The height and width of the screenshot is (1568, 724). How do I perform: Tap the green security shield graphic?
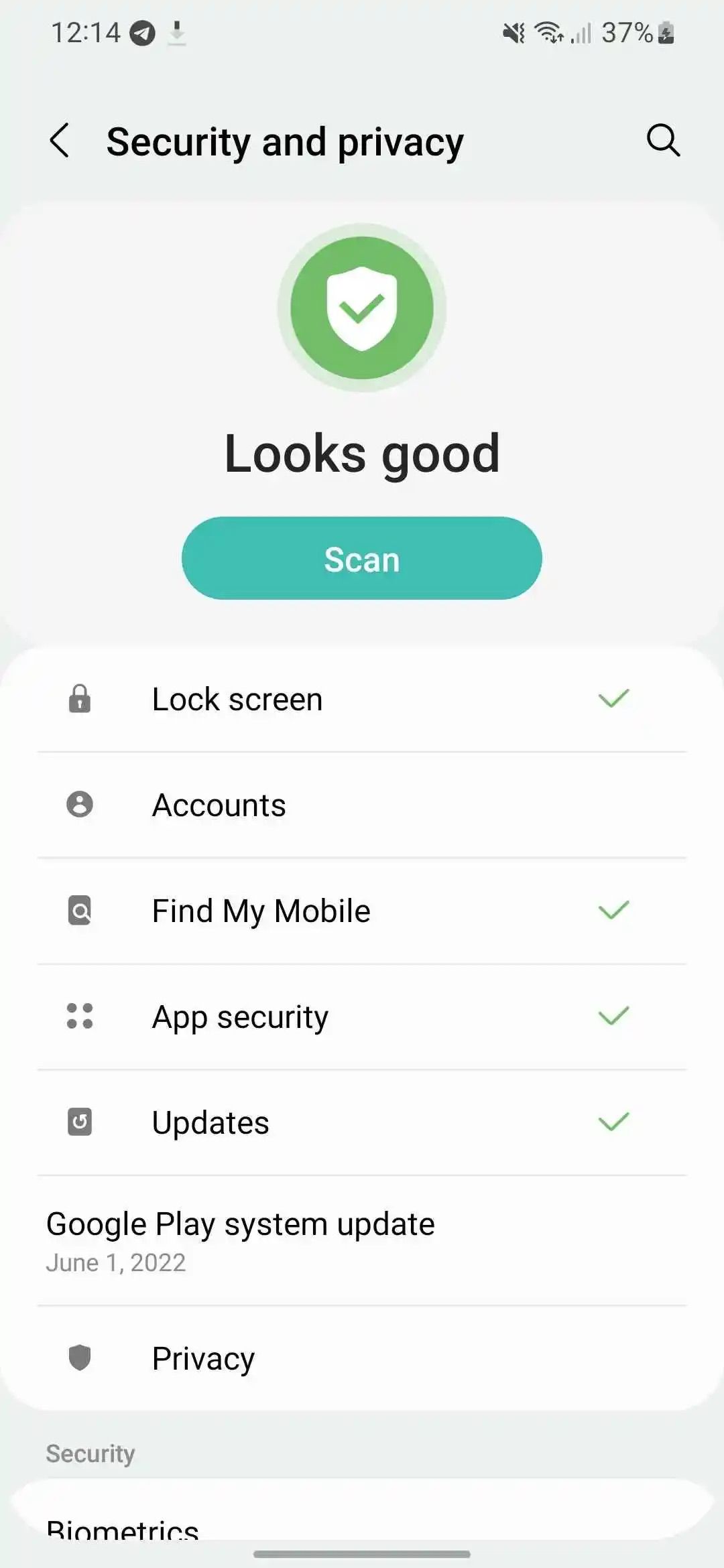pyautogui.click(x=362, y=306)
